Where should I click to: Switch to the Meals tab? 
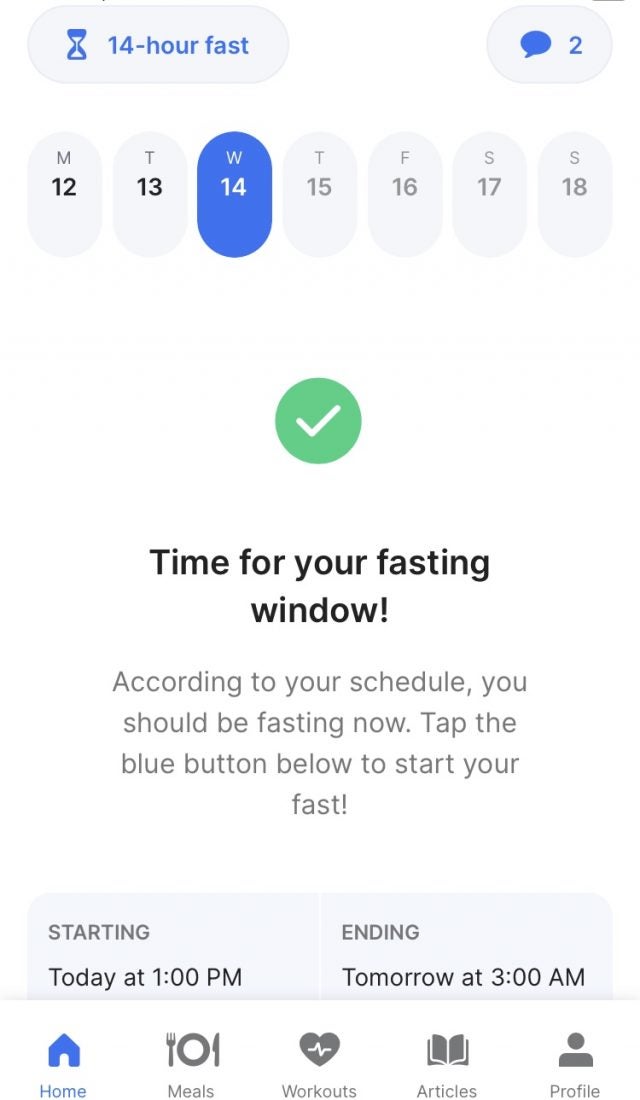(191, 1064)
